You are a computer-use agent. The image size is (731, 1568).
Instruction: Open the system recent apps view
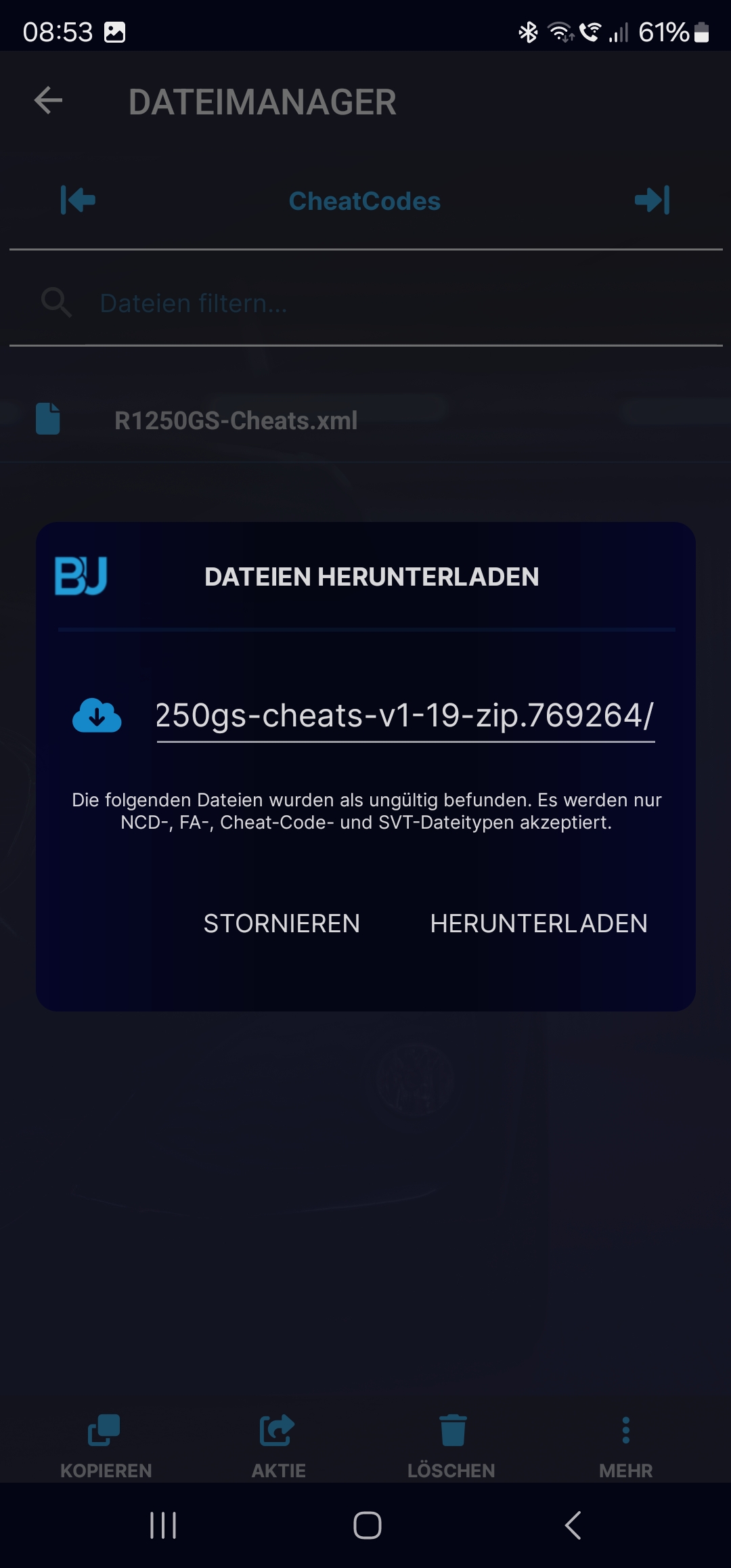163,1525
